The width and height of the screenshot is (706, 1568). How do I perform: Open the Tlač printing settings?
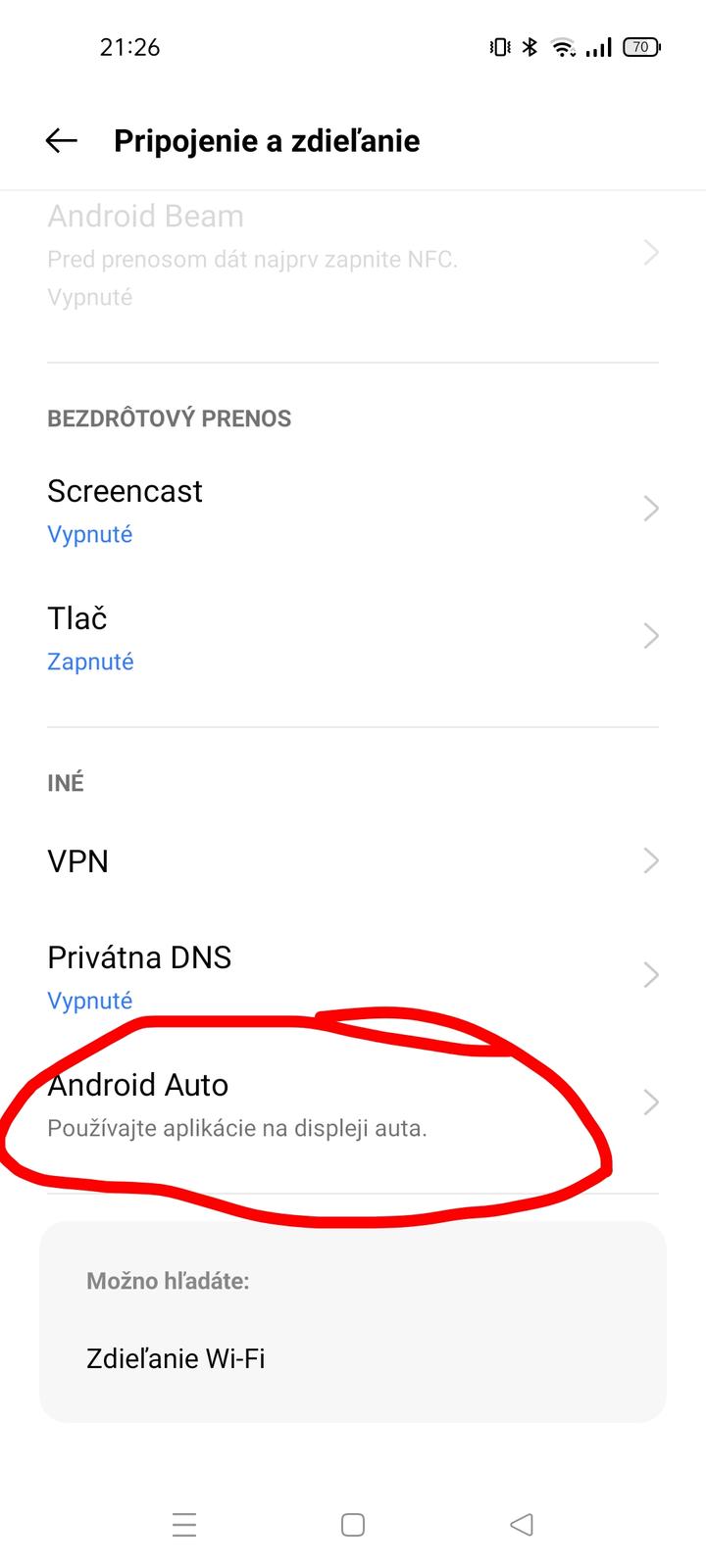[x=352, y=637]
